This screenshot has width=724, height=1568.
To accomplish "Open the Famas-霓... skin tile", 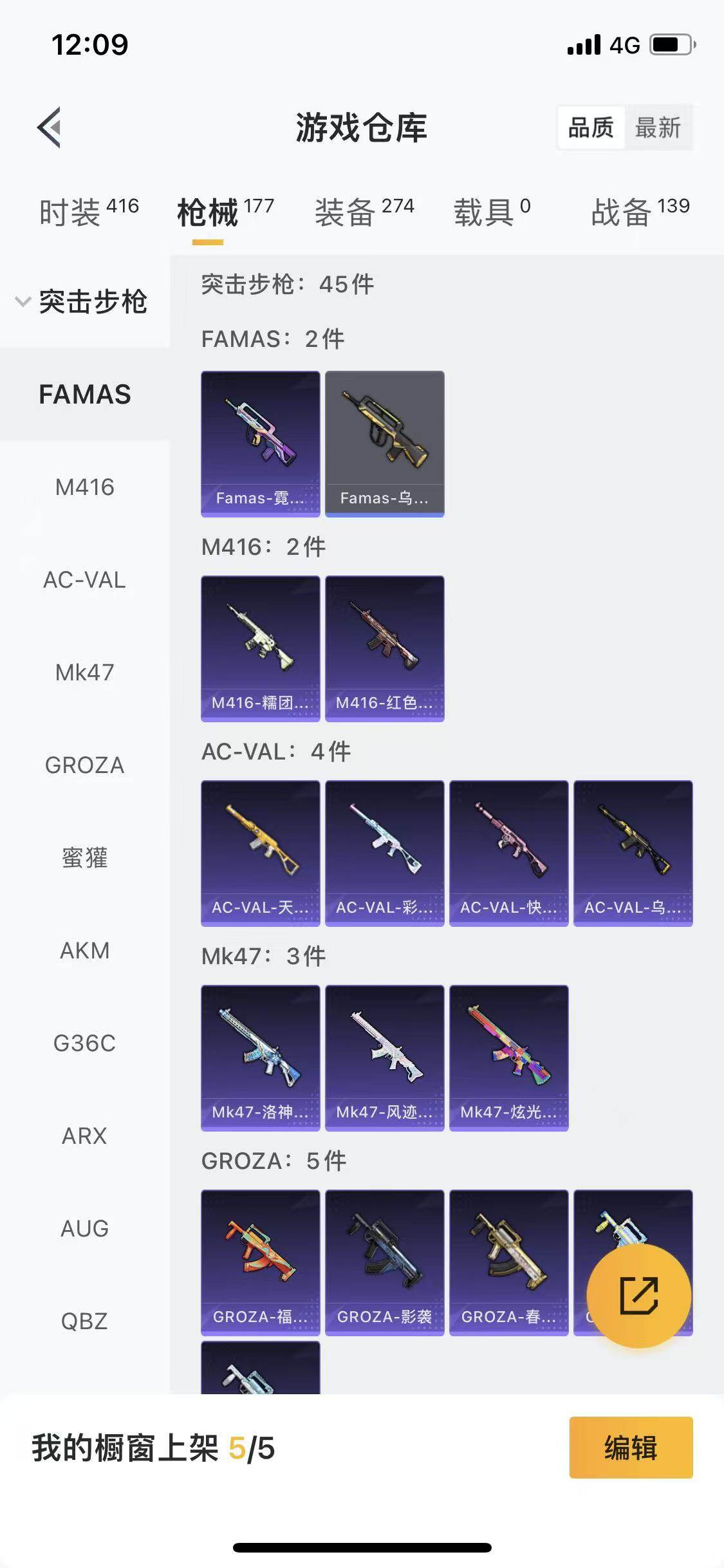I will tap(260, 443).
